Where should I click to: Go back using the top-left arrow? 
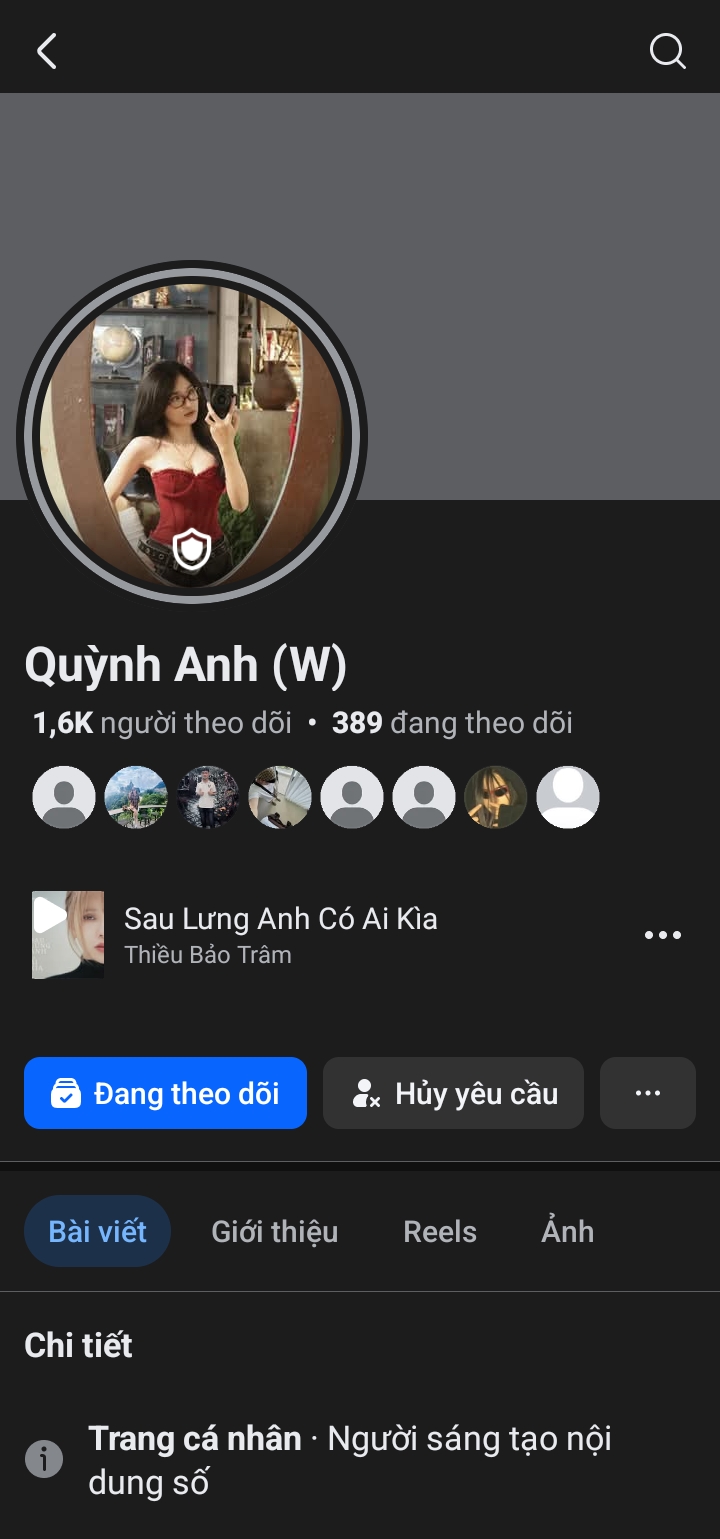coord(47,51)
